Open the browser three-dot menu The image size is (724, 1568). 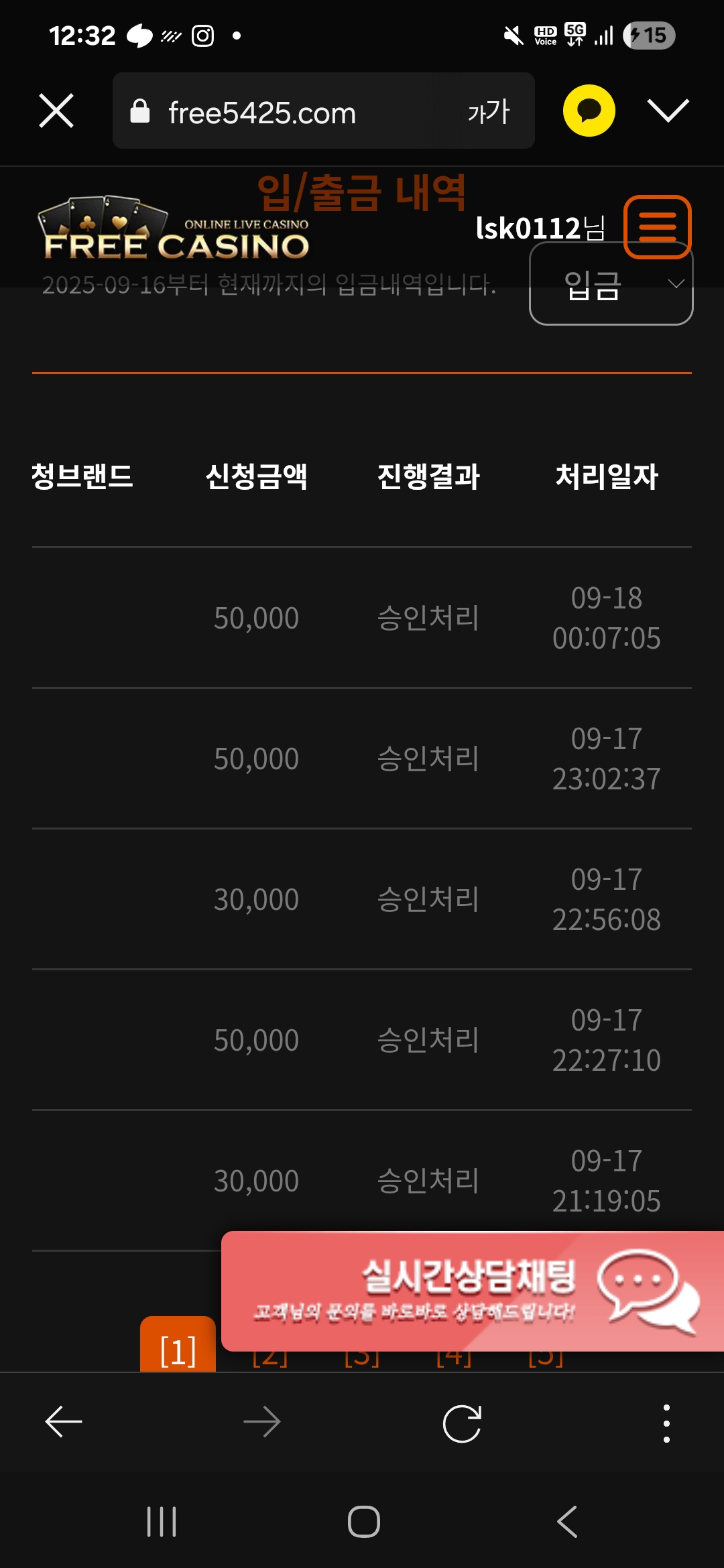666,1423
